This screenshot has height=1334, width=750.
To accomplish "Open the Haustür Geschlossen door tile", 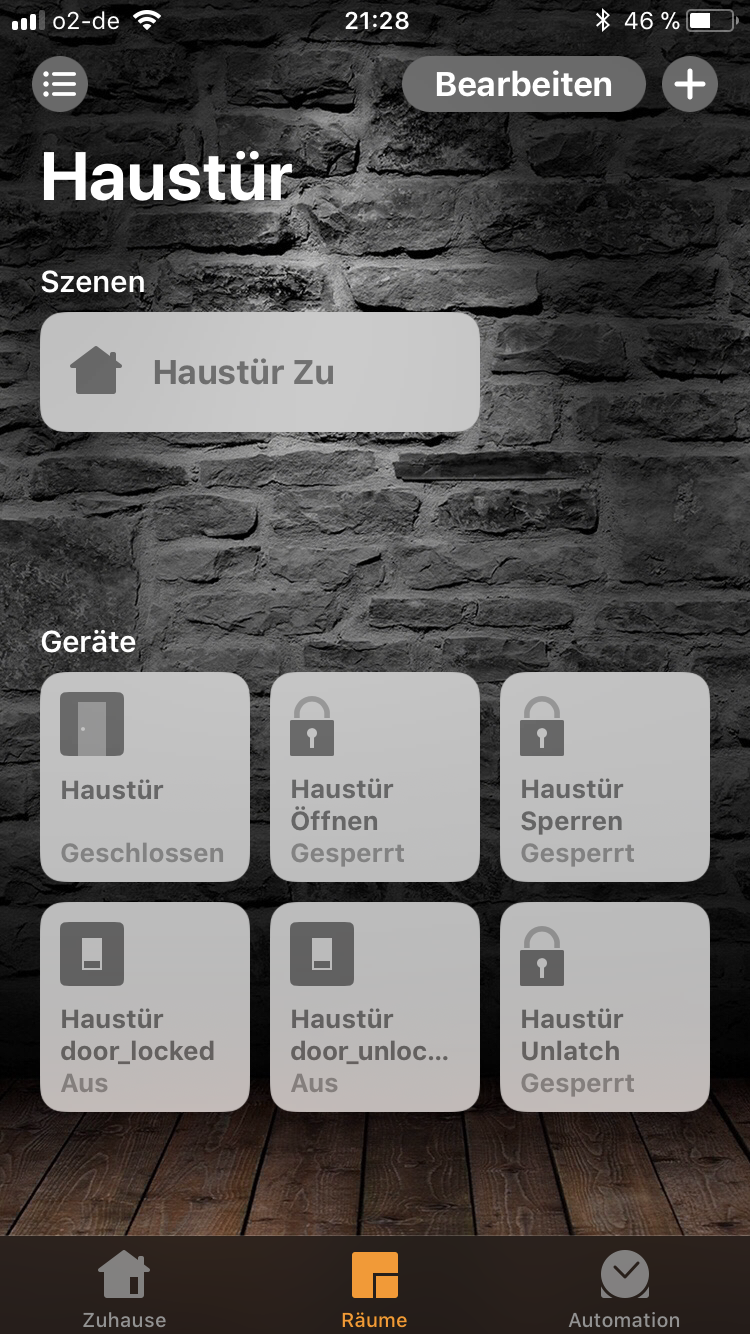I will (145, 777).
